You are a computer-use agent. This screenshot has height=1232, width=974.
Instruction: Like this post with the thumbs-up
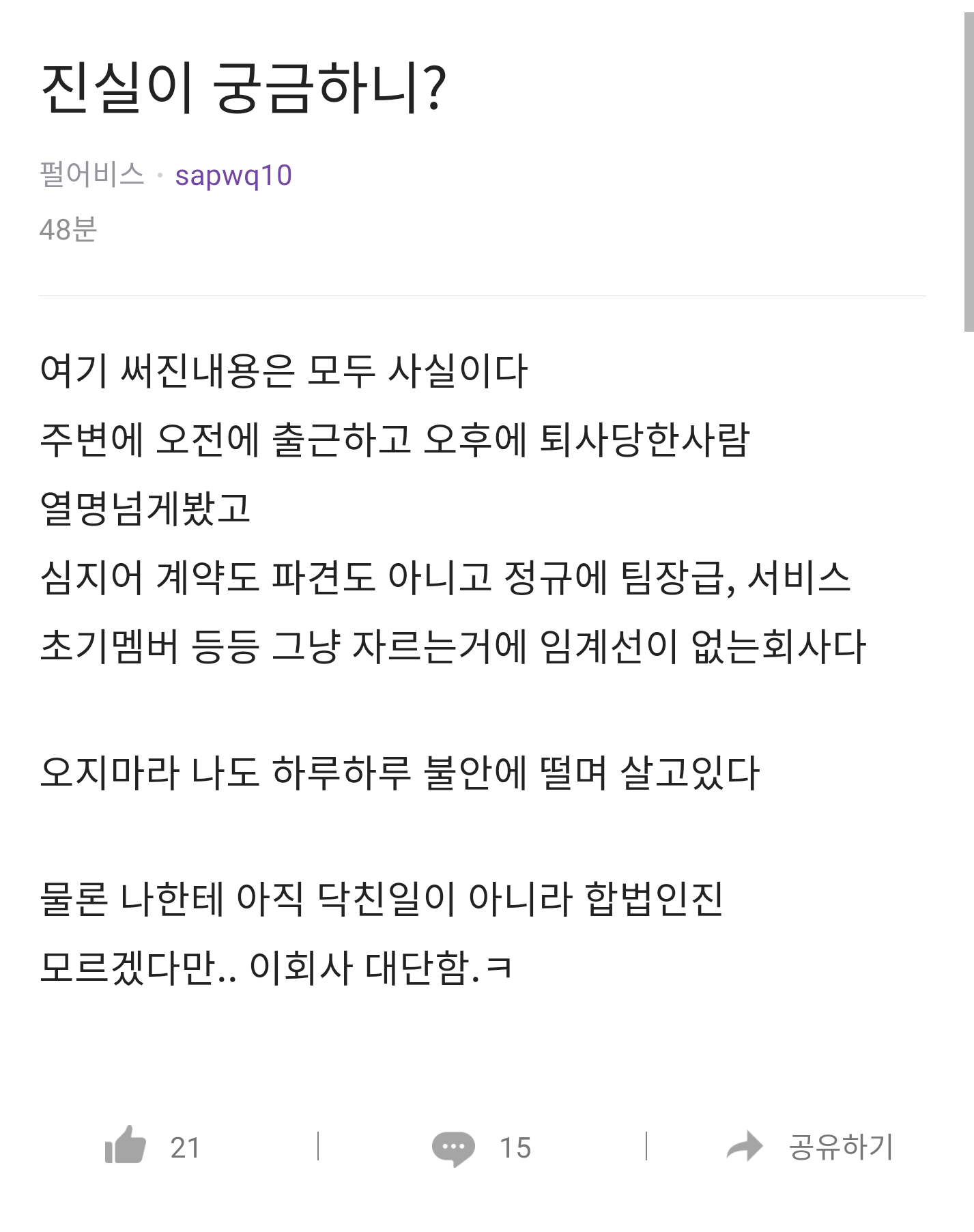(x=126, y=1147)
